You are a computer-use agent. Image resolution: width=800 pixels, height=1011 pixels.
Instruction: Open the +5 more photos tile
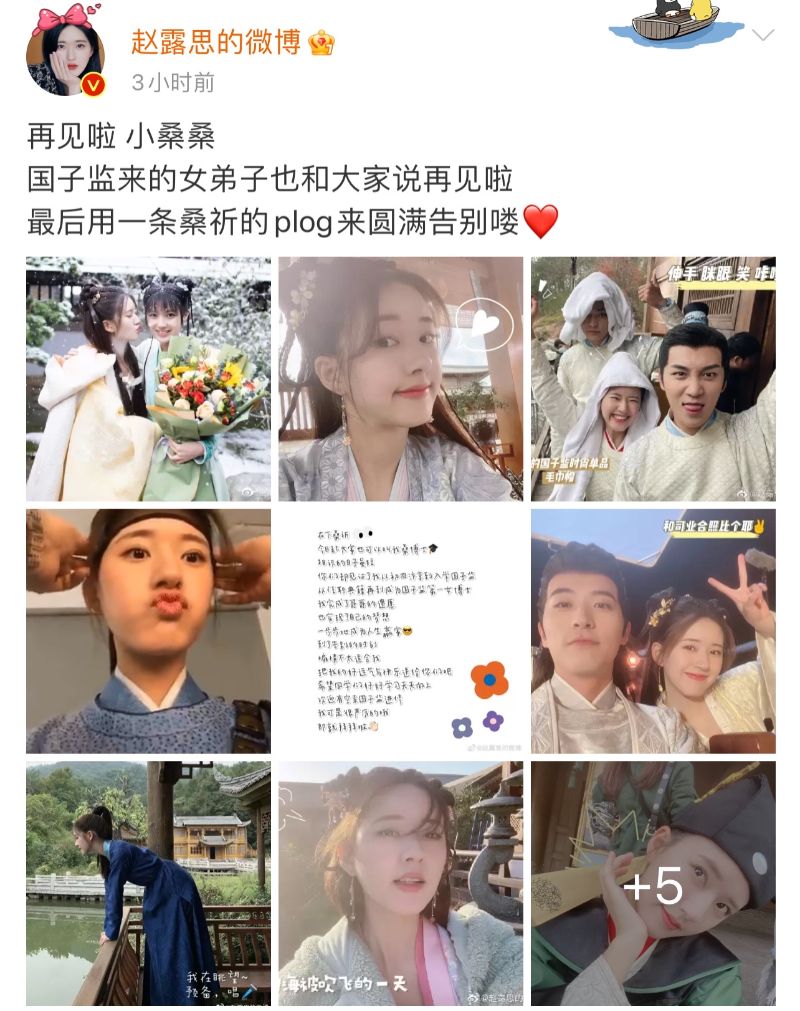coord(653,883)
